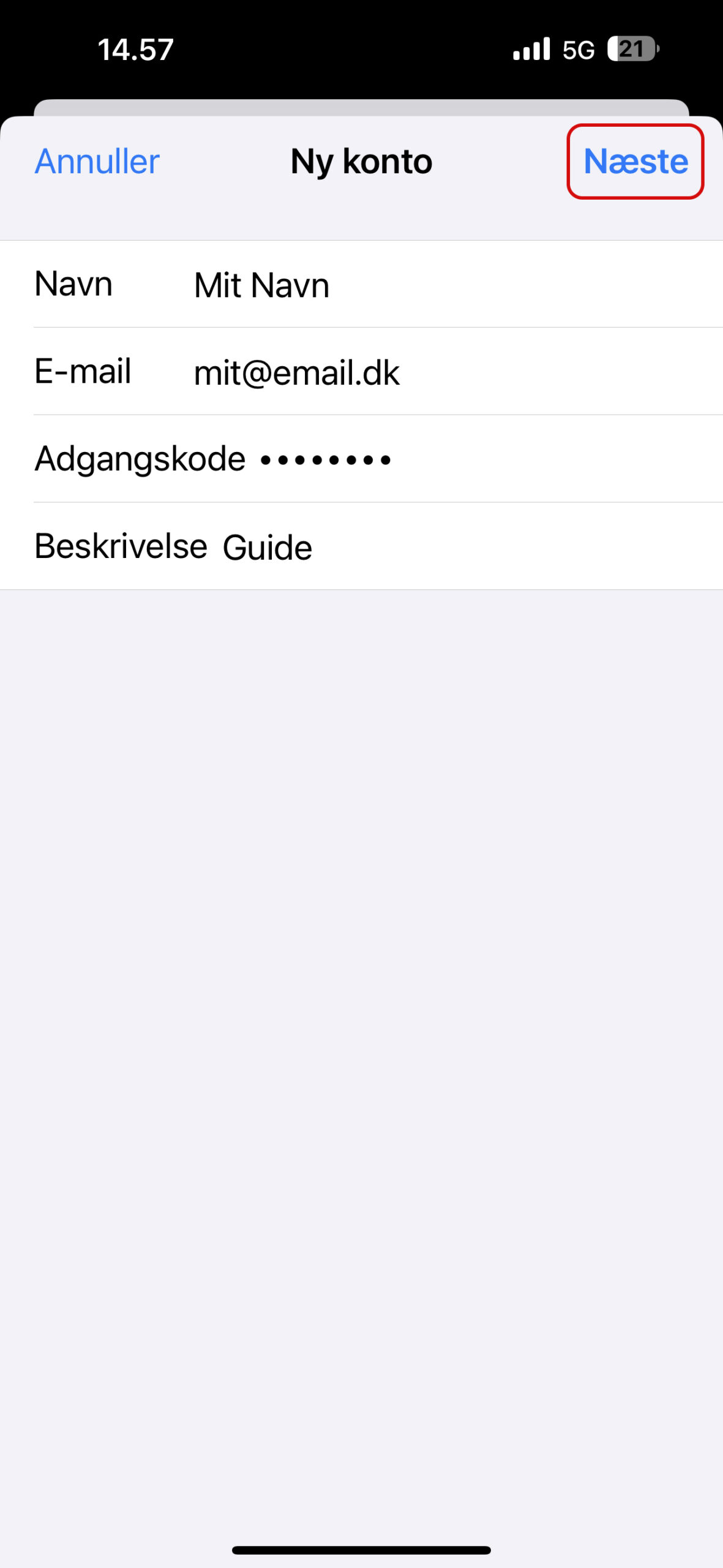
Task: Edit the E-mail address field
Action: (361, 372)
